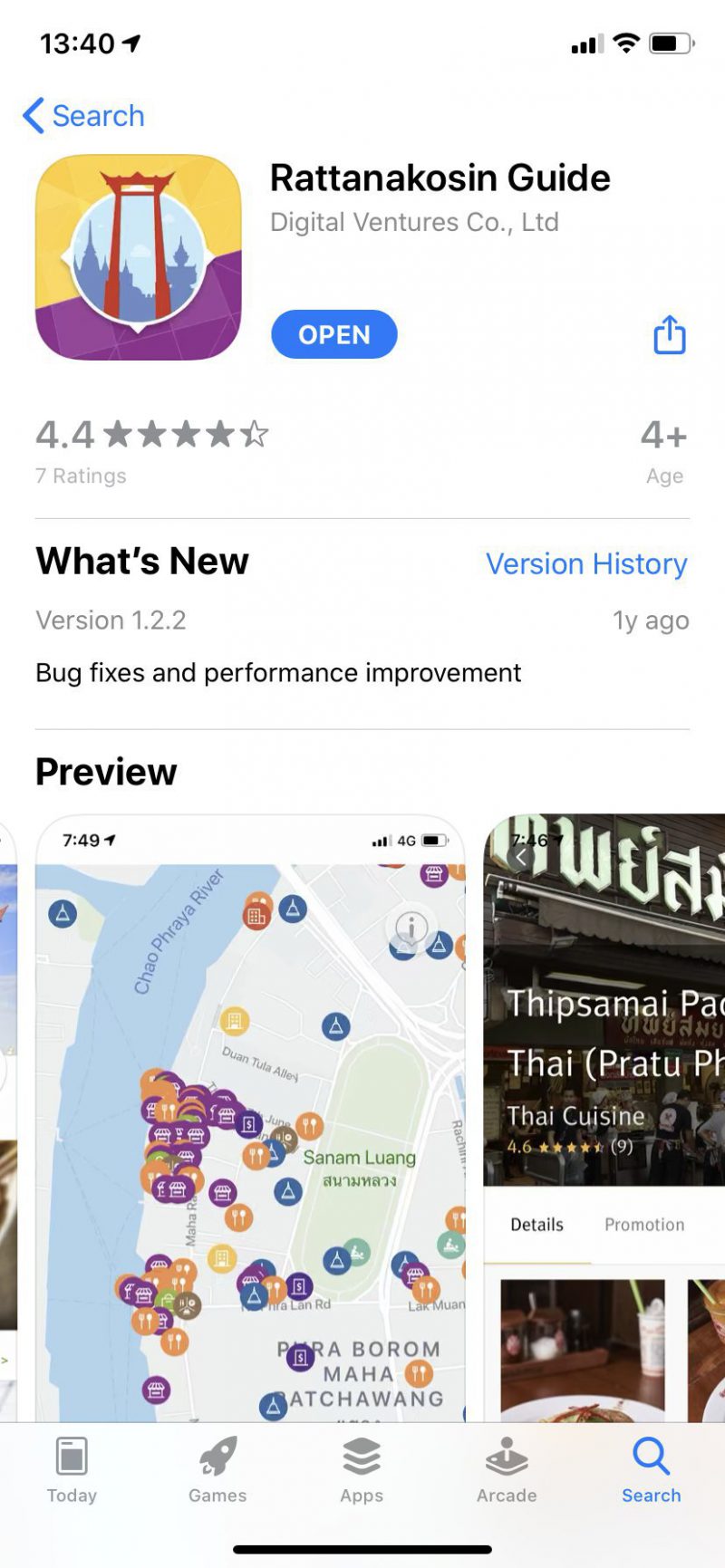The image size is (725, 1568).
Task: Open developer Digital Ventures Co., Ltd
Action: 414,222
